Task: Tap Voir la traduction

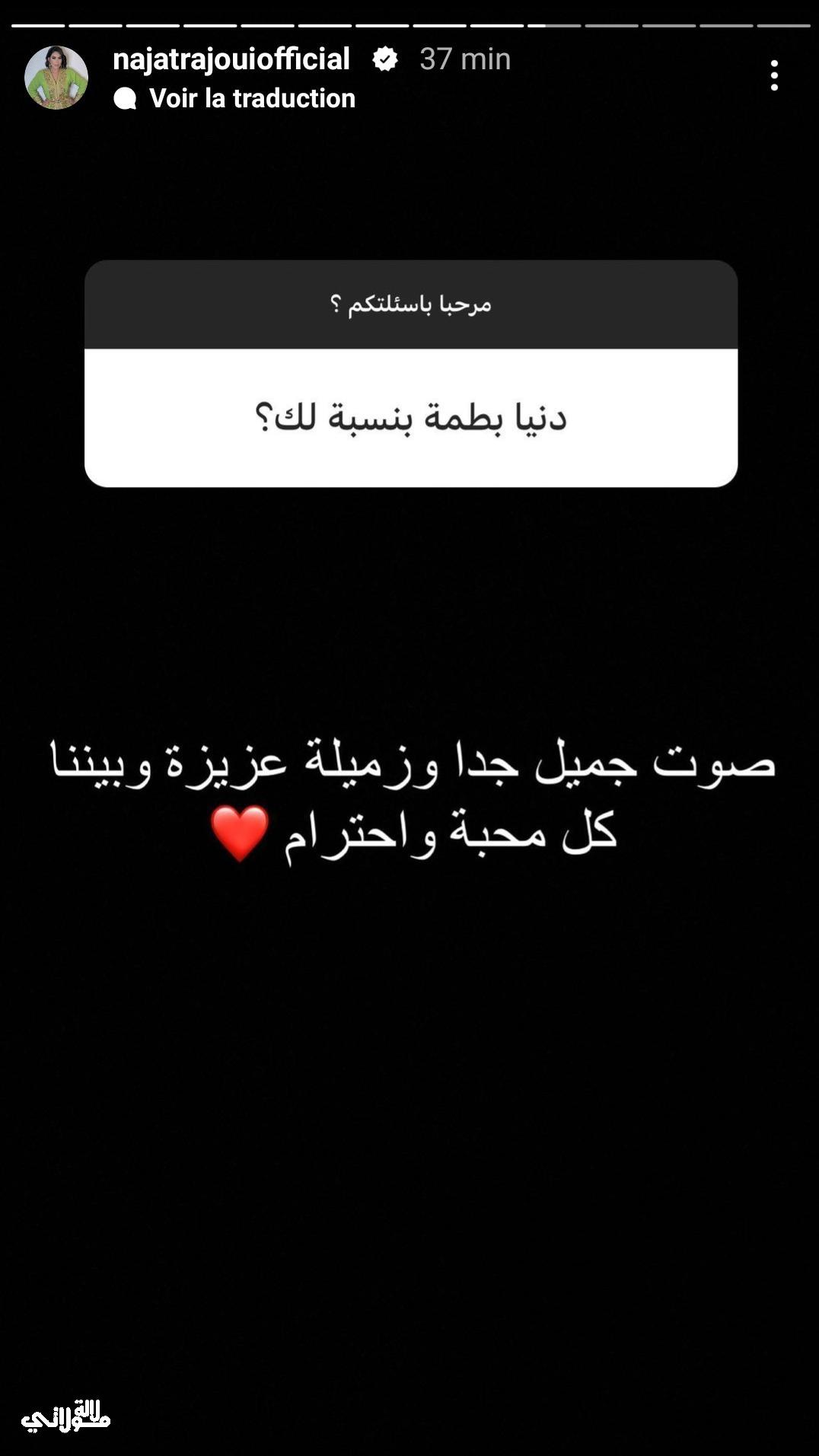Action: (x=251, y=98)
